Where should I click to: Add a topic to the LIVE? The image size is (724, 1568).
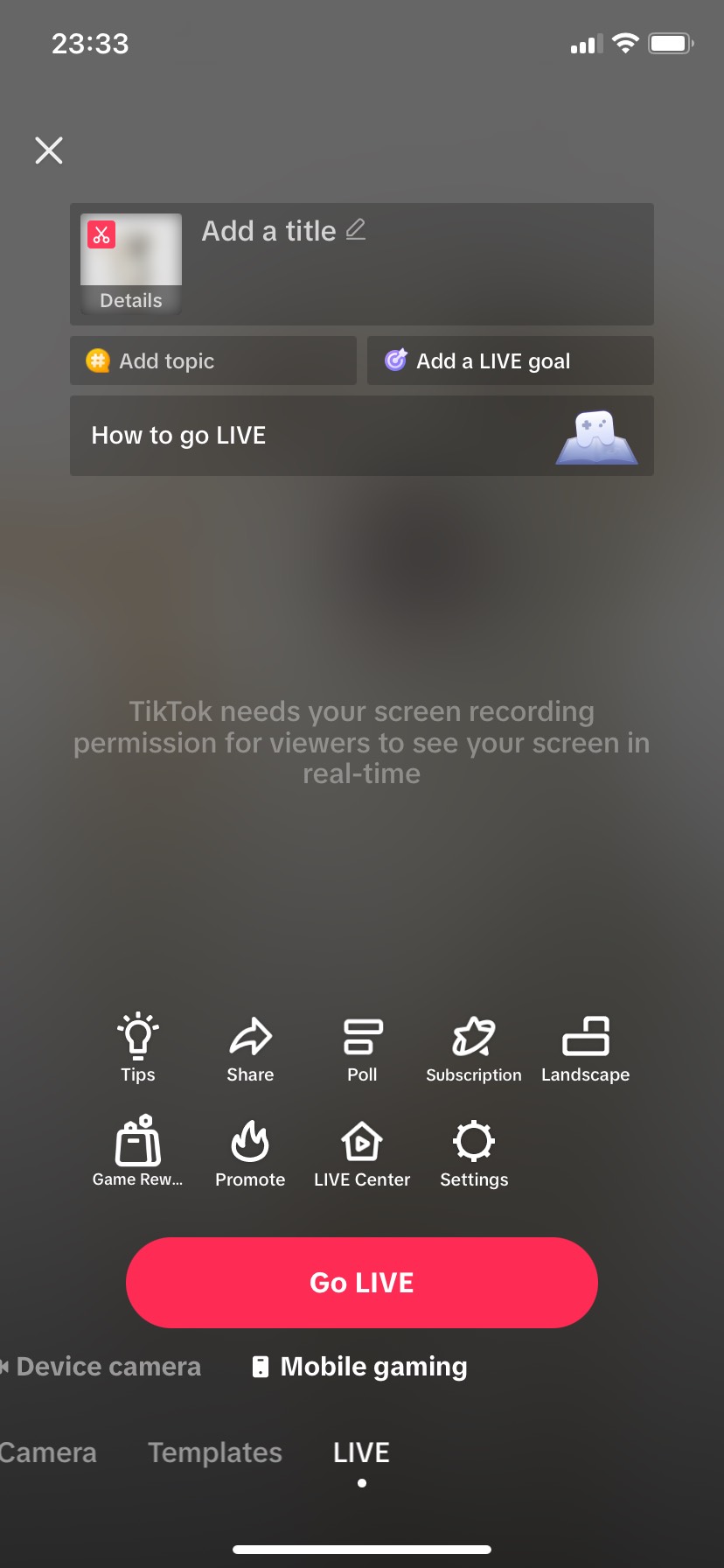pyautogui.click(x=213, y=360)
